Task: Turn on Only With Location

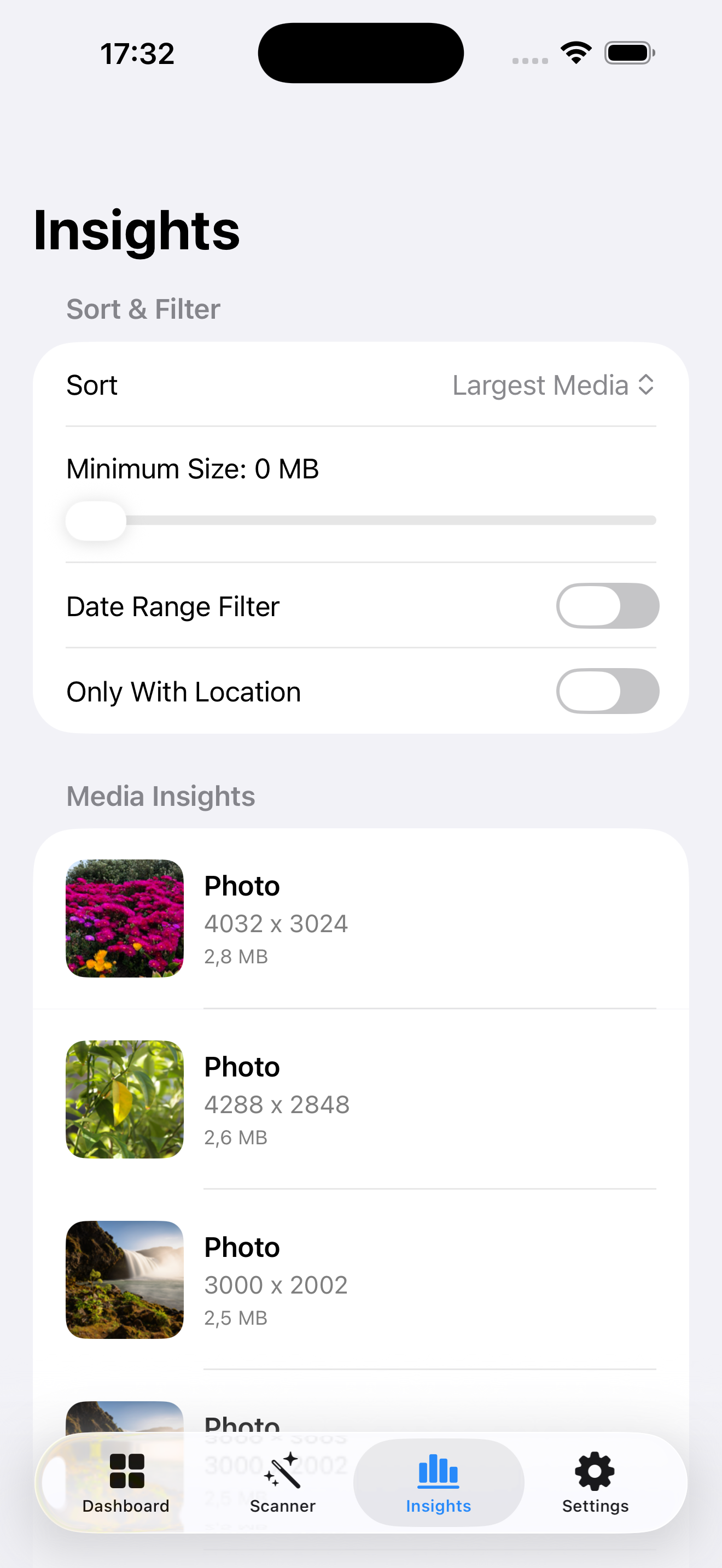Action: (x=607, y=692)
